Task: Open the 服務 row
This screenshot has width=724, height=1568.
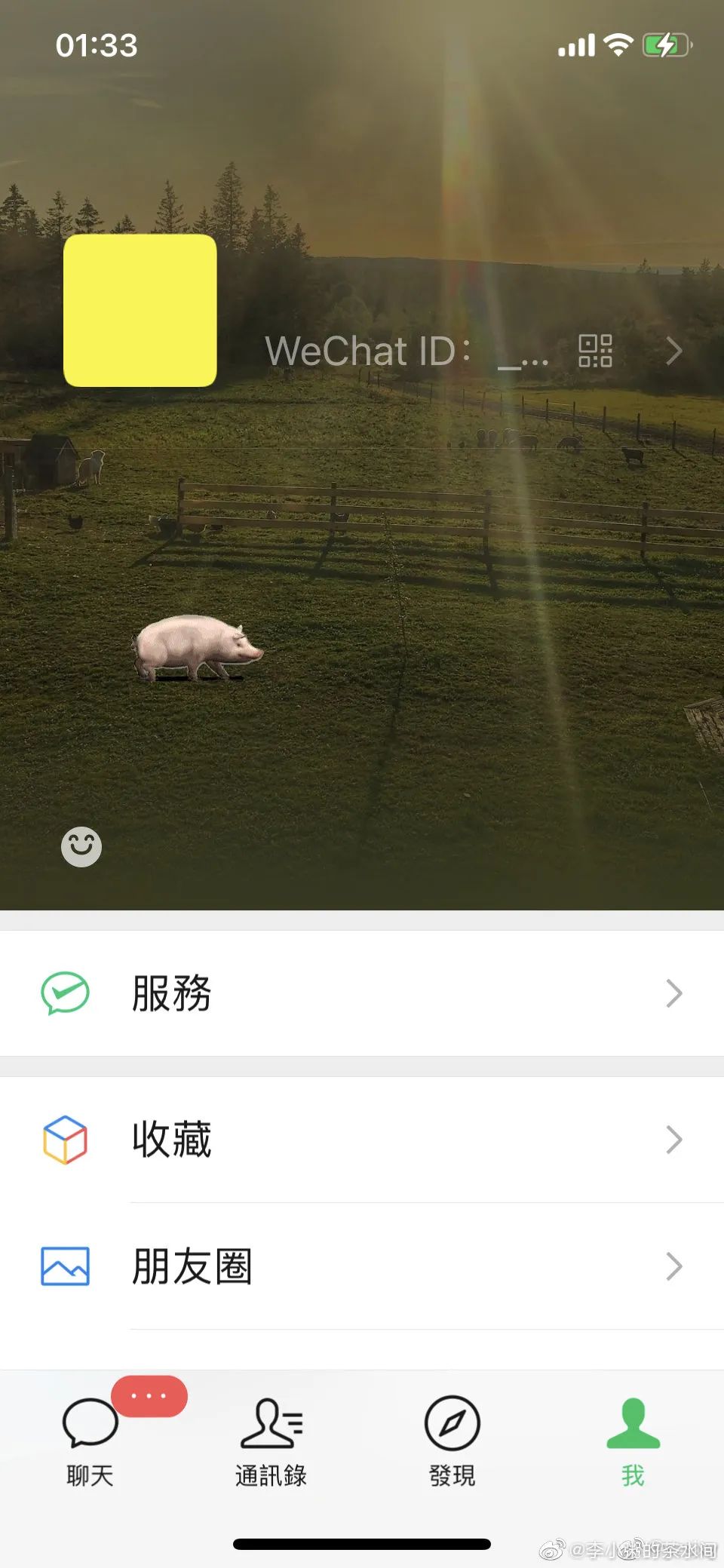Action: 362,993
